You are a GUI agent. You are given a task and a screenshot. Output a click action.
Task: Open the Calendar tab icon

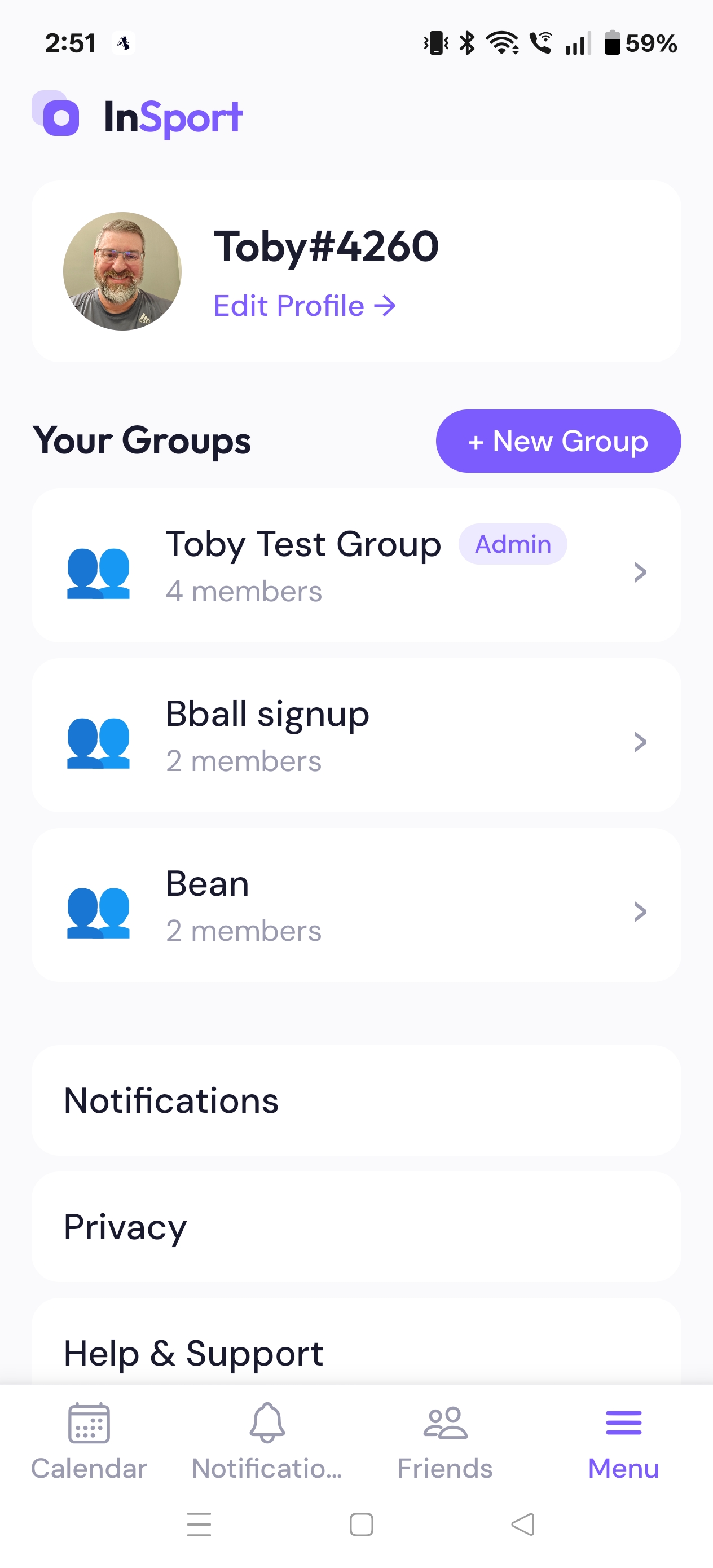point(89,1422)
